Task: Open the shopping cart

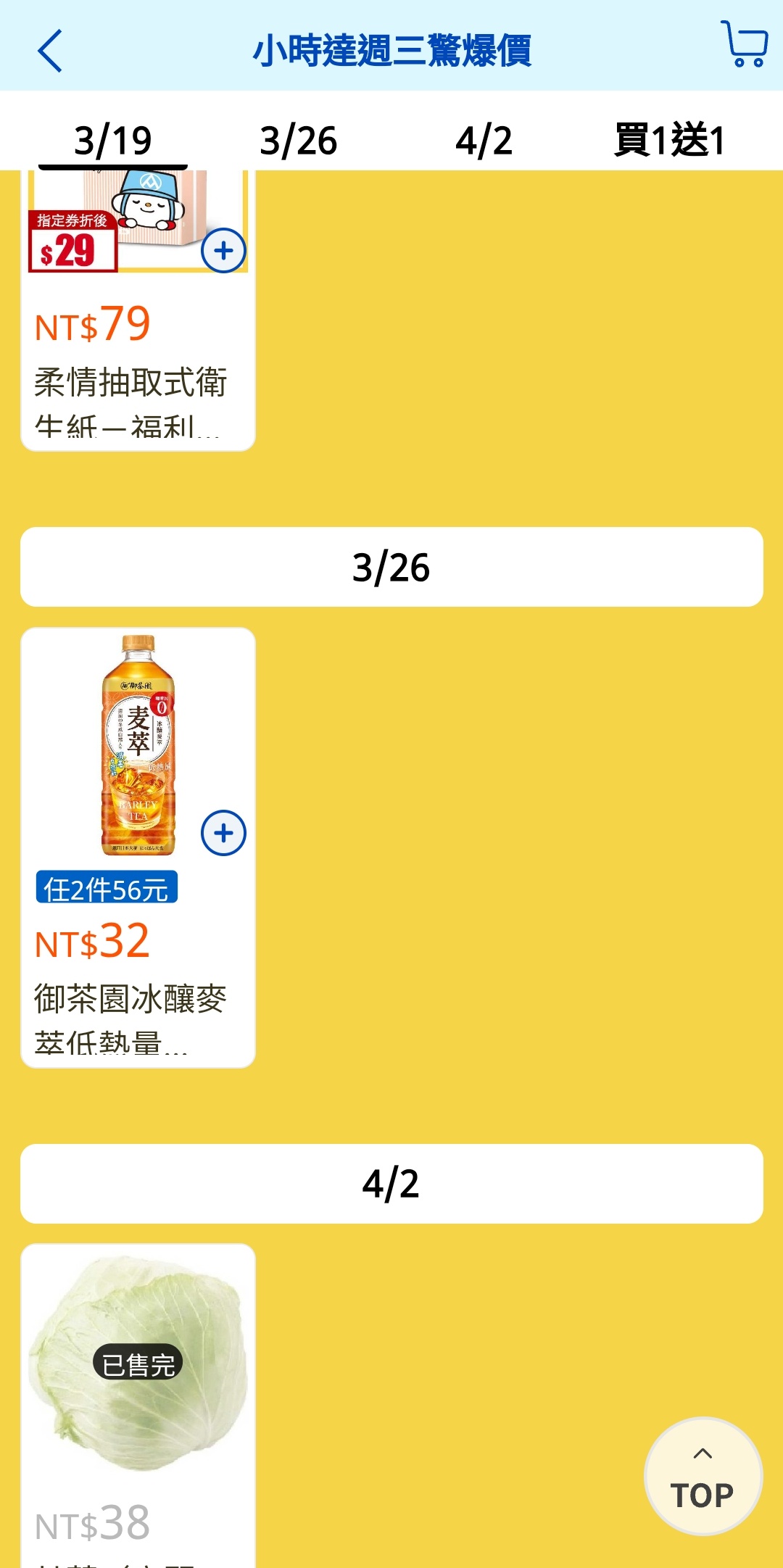Action: (745, 45)
